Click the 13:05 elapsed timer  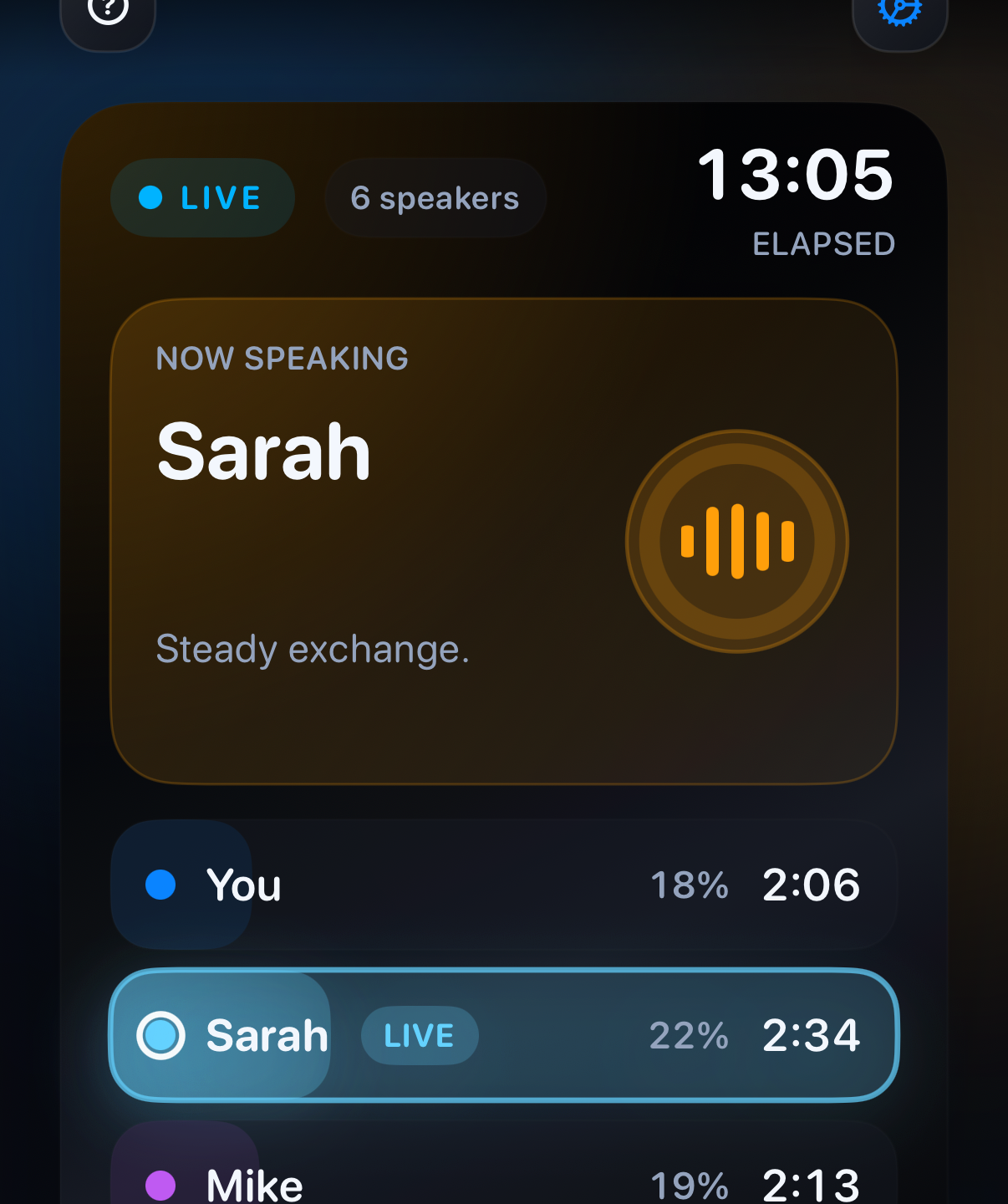[797, 176]
